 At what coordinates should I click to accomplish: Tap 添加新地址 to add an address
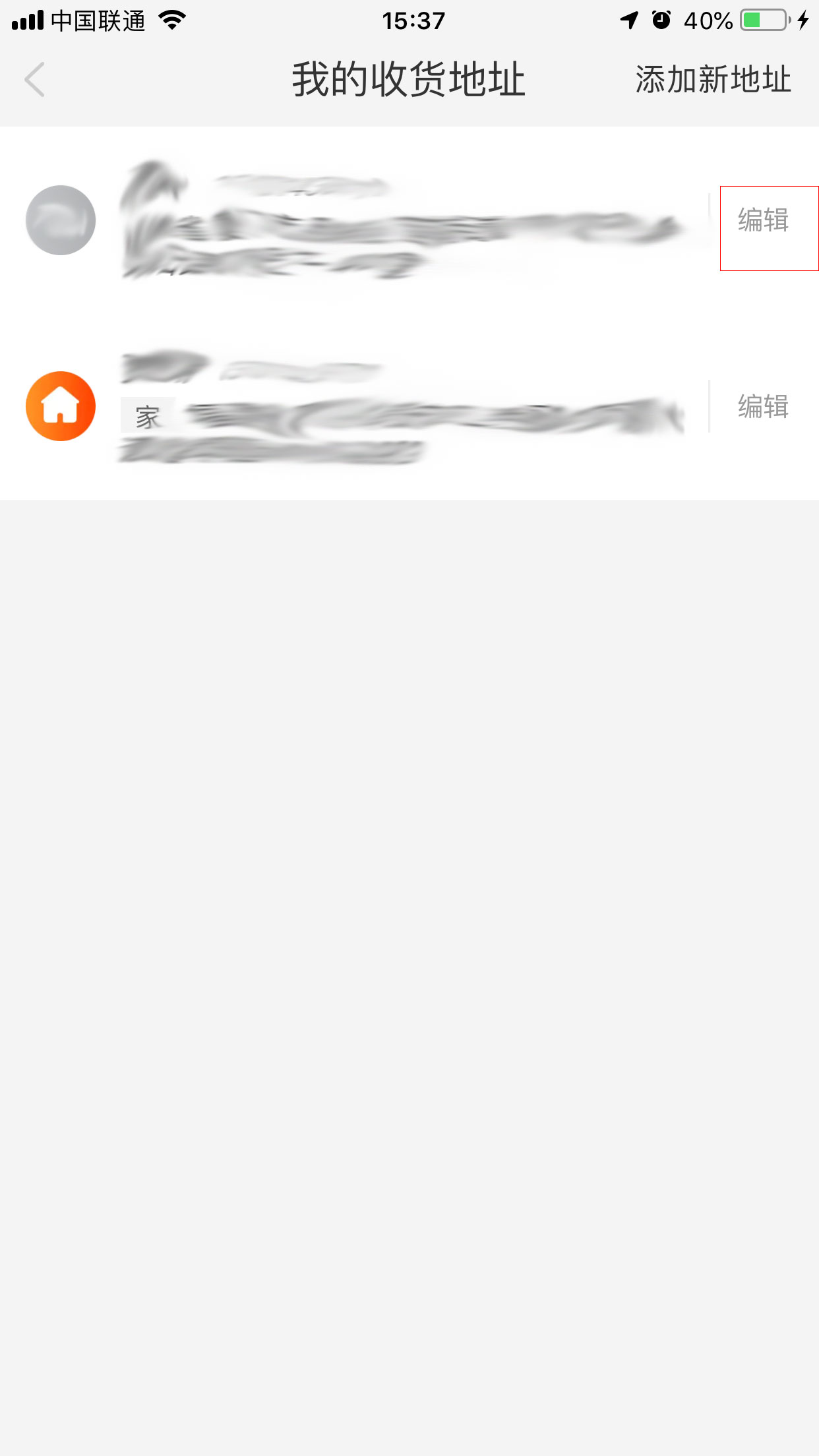[713, 80]
